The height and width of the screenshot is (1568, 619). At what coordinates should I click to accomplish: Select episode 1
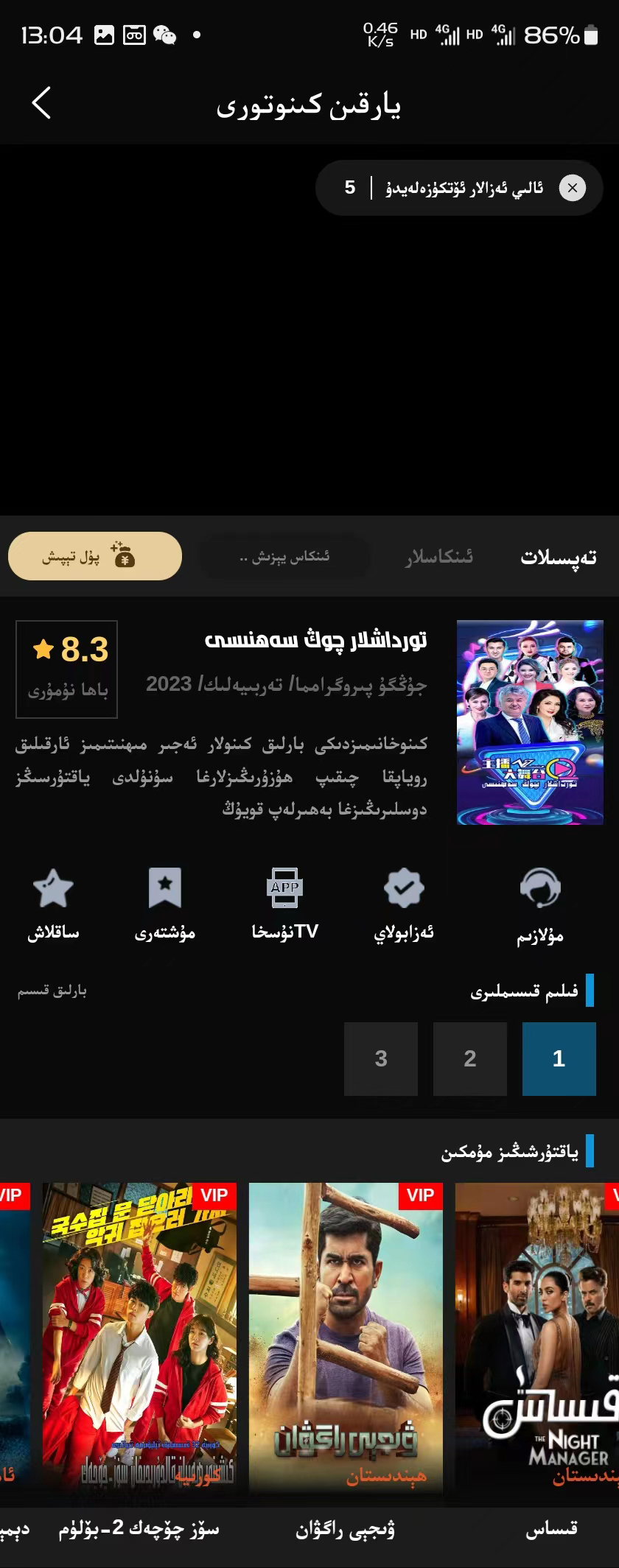tap(559, 1058)
